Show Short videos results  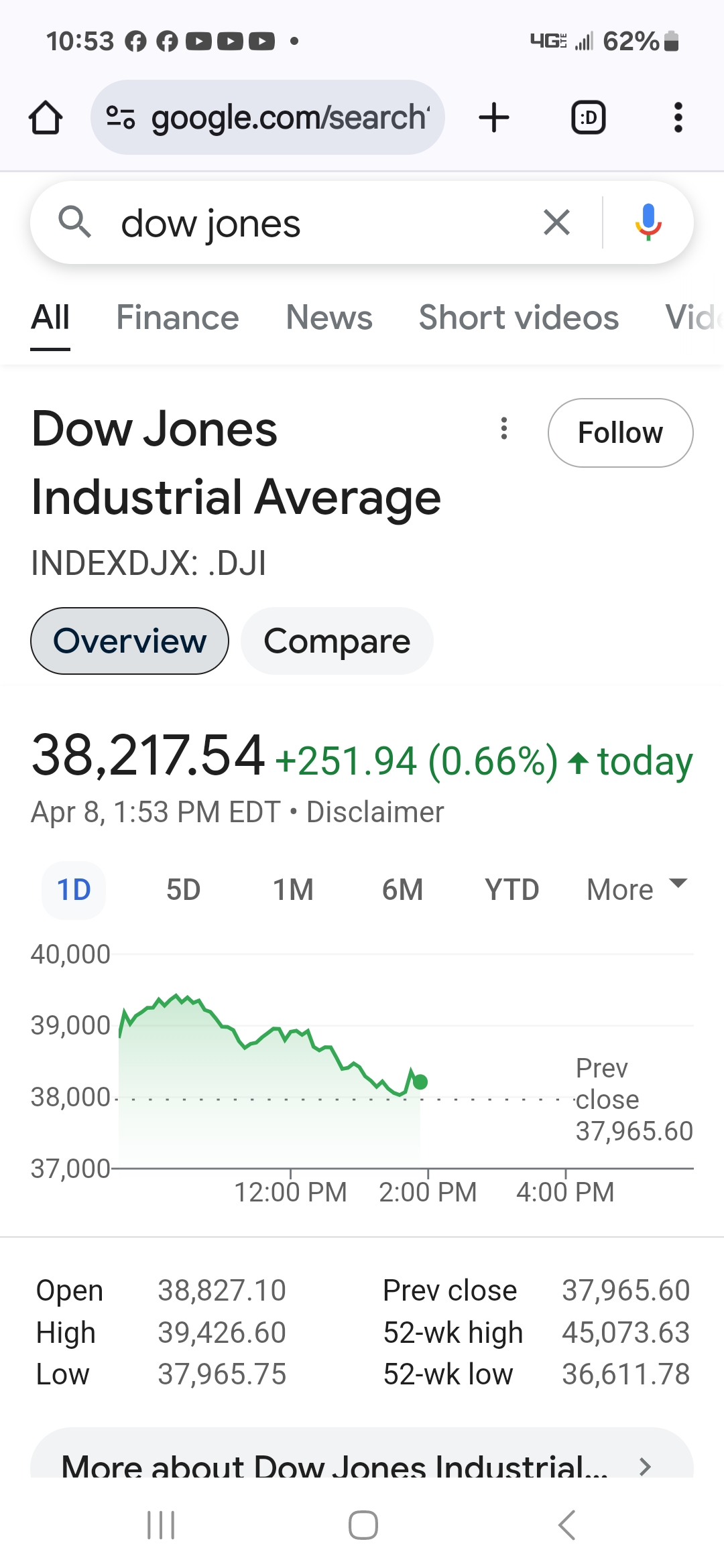(518, 318)
